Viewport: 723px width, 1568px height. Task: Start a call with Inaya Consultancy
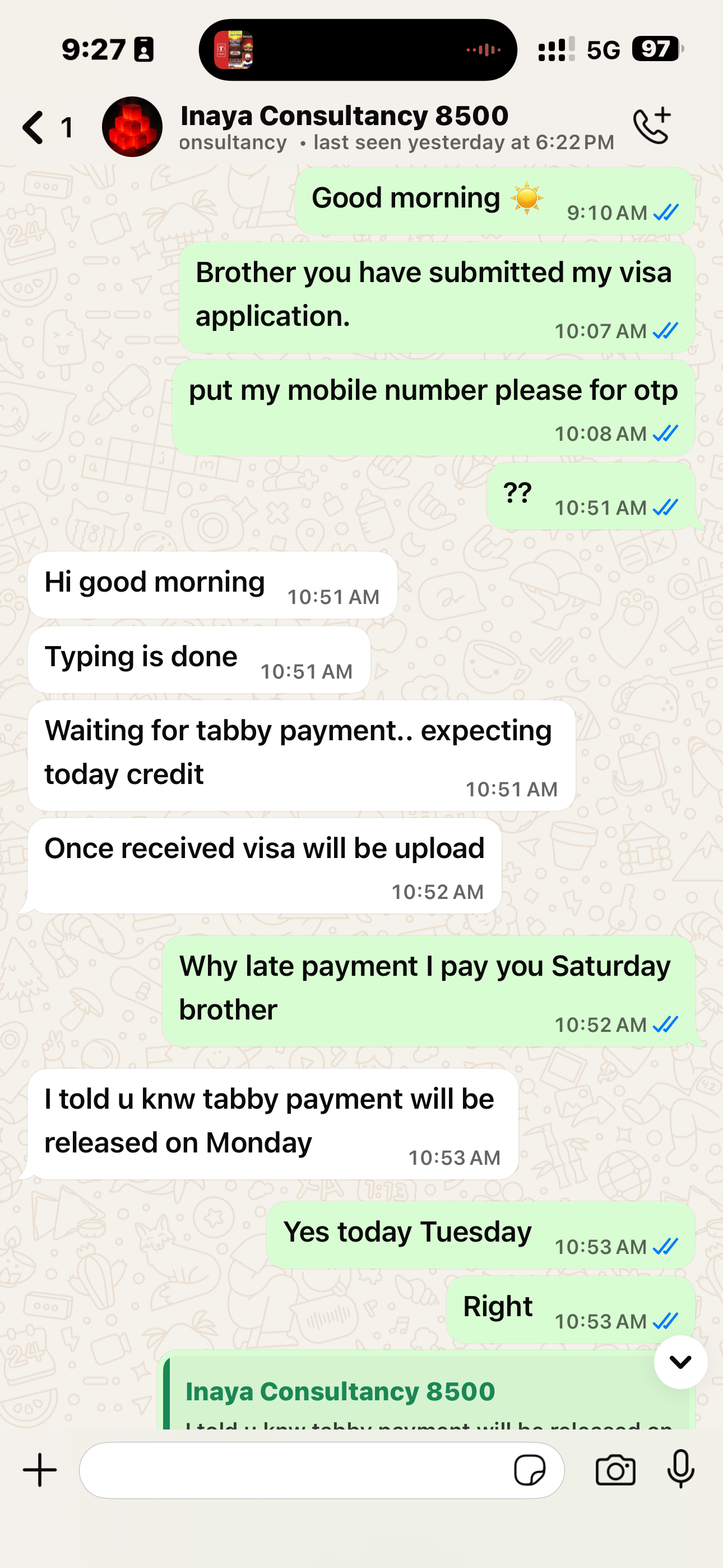(652, 126)
